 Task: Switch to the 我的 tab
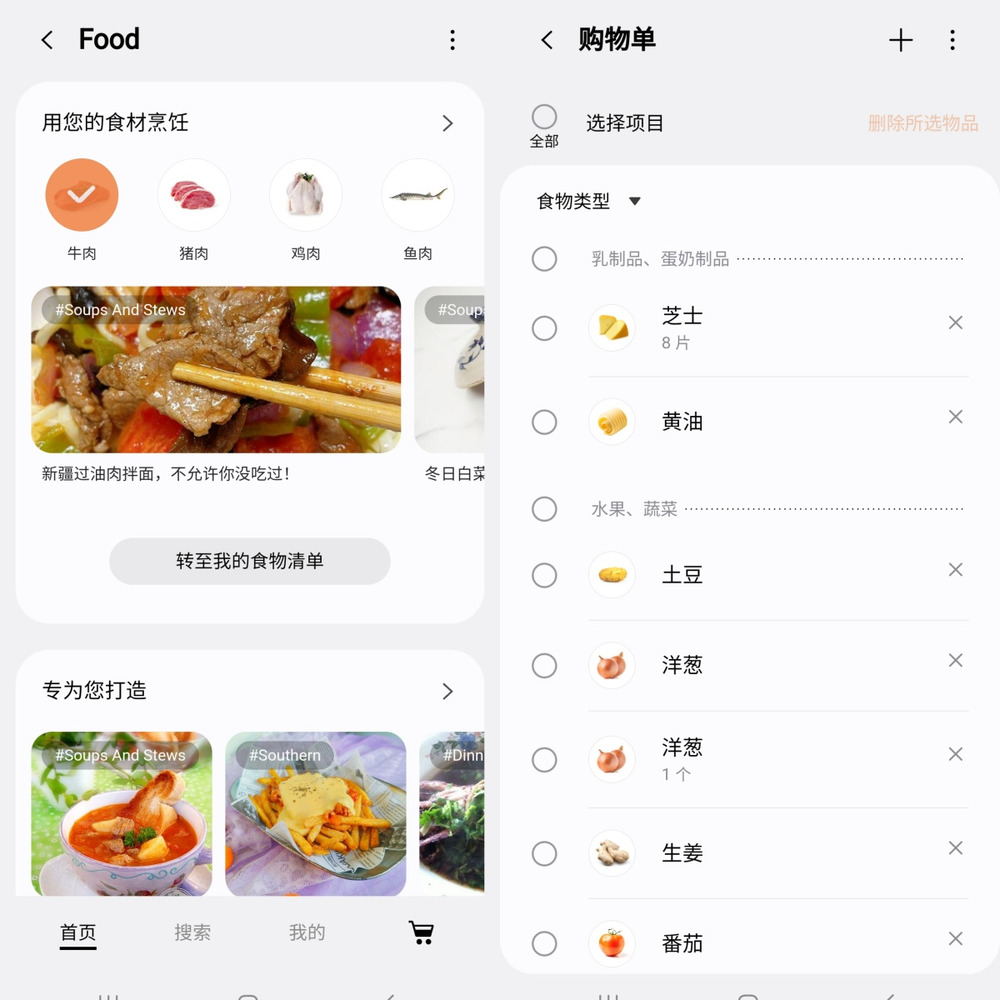click(307, 932)
